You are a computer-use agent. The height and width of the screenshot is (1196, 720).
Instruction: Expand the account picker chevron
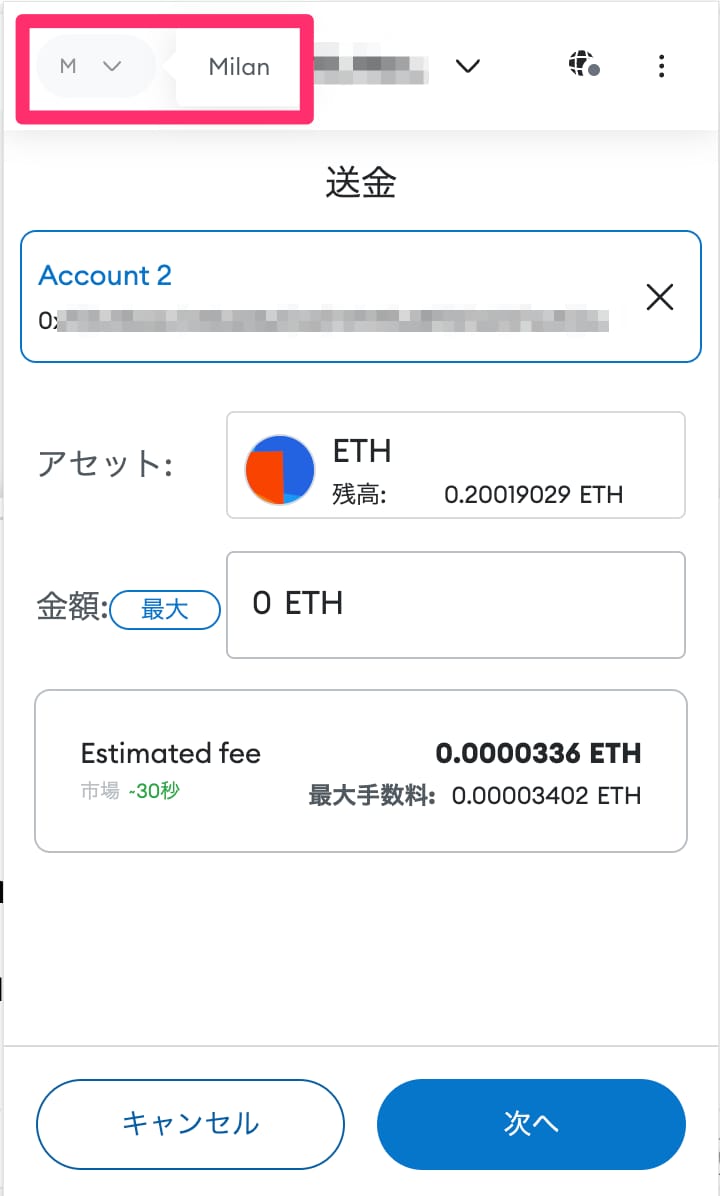tap(467, 67)
